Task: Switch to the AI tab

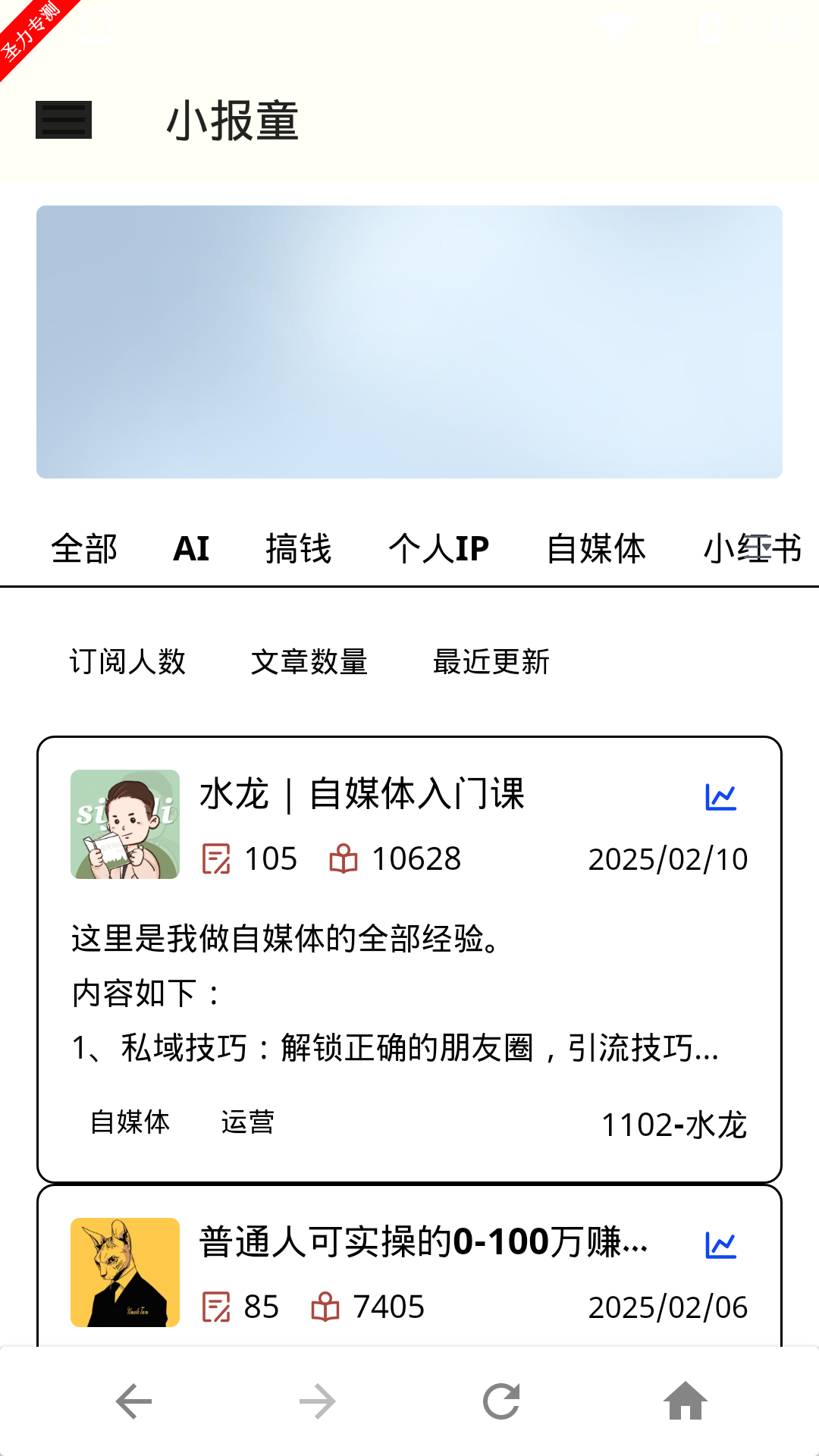Action: click(x=191, y=548)
